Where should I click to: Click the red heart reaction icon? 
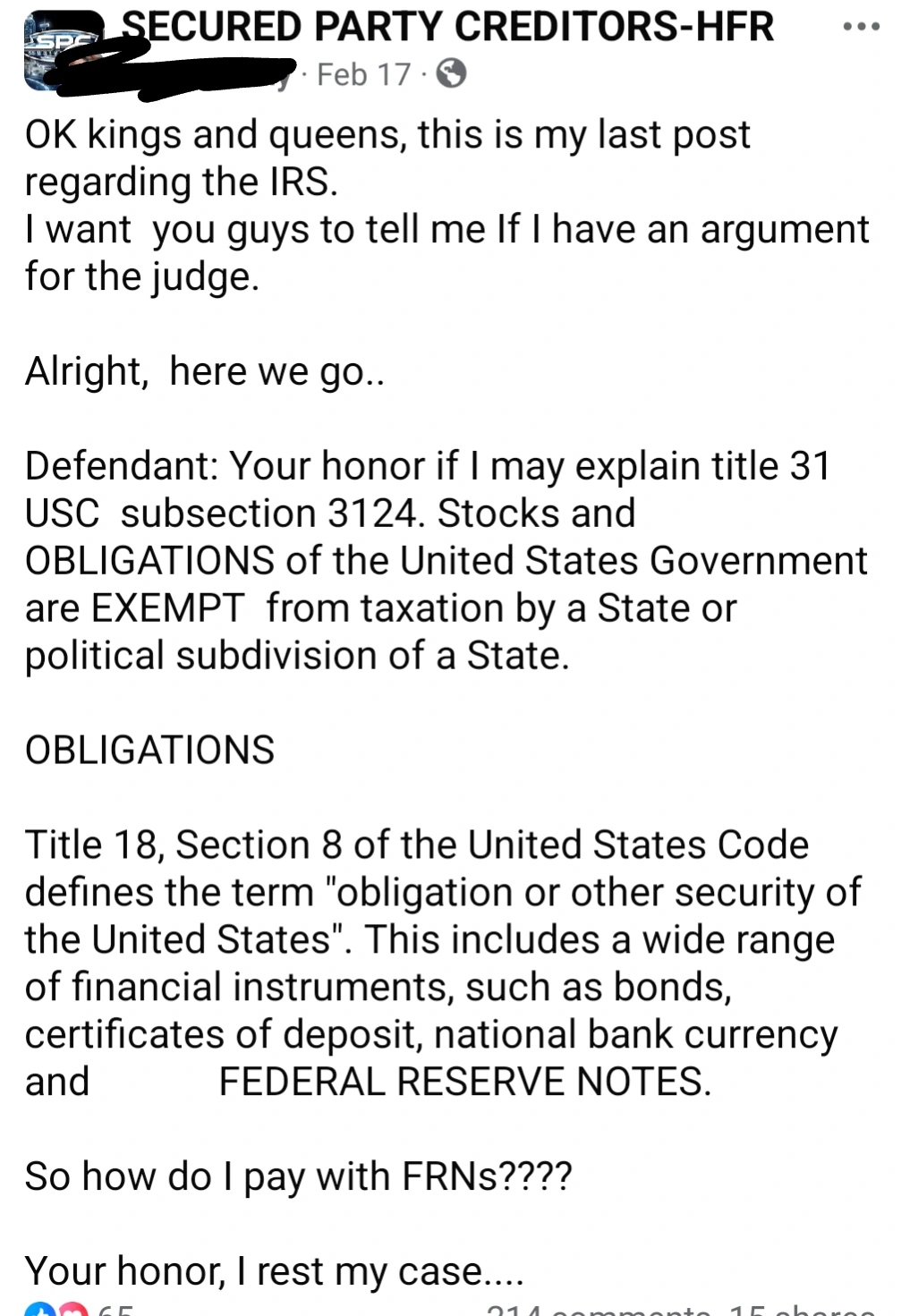coord(72,1312)
